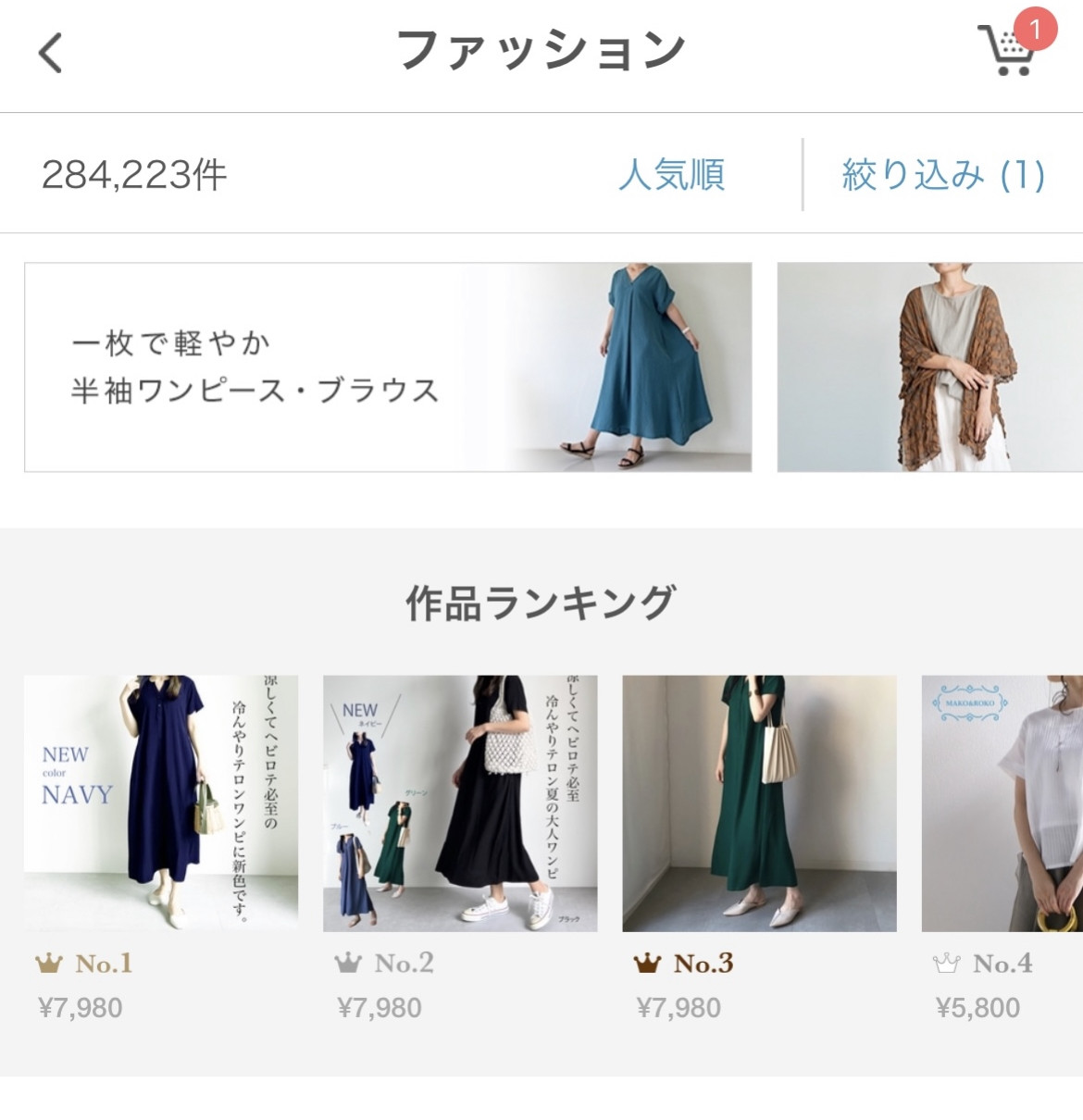Switch to the 作品ランキング section header
This screenshot has width=1083, height=1120.
[x=541, y=597]
